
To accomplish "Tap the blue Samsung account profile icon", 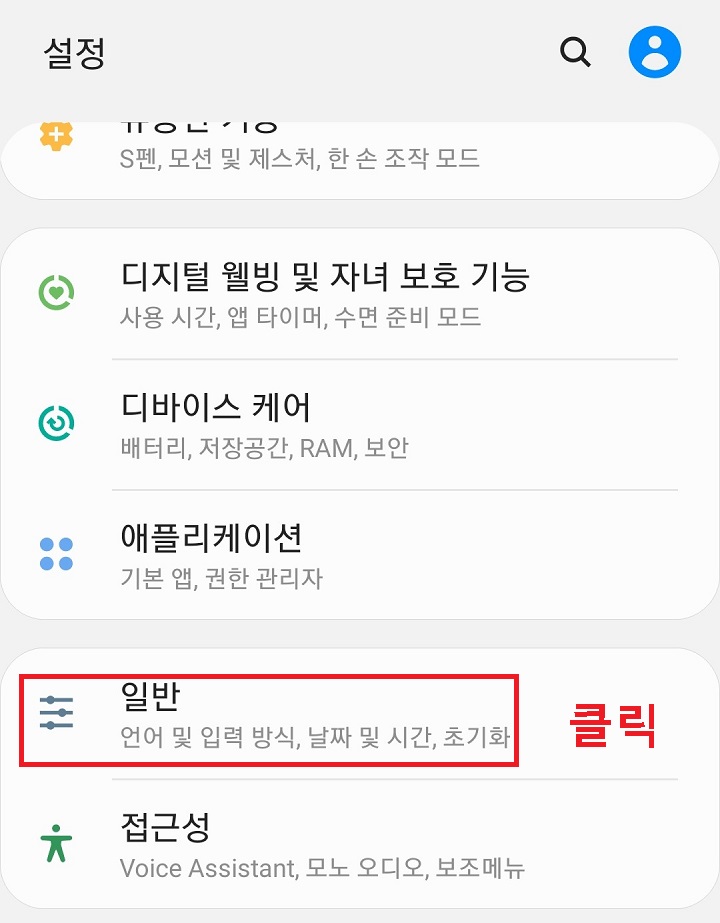I will 656,51.
